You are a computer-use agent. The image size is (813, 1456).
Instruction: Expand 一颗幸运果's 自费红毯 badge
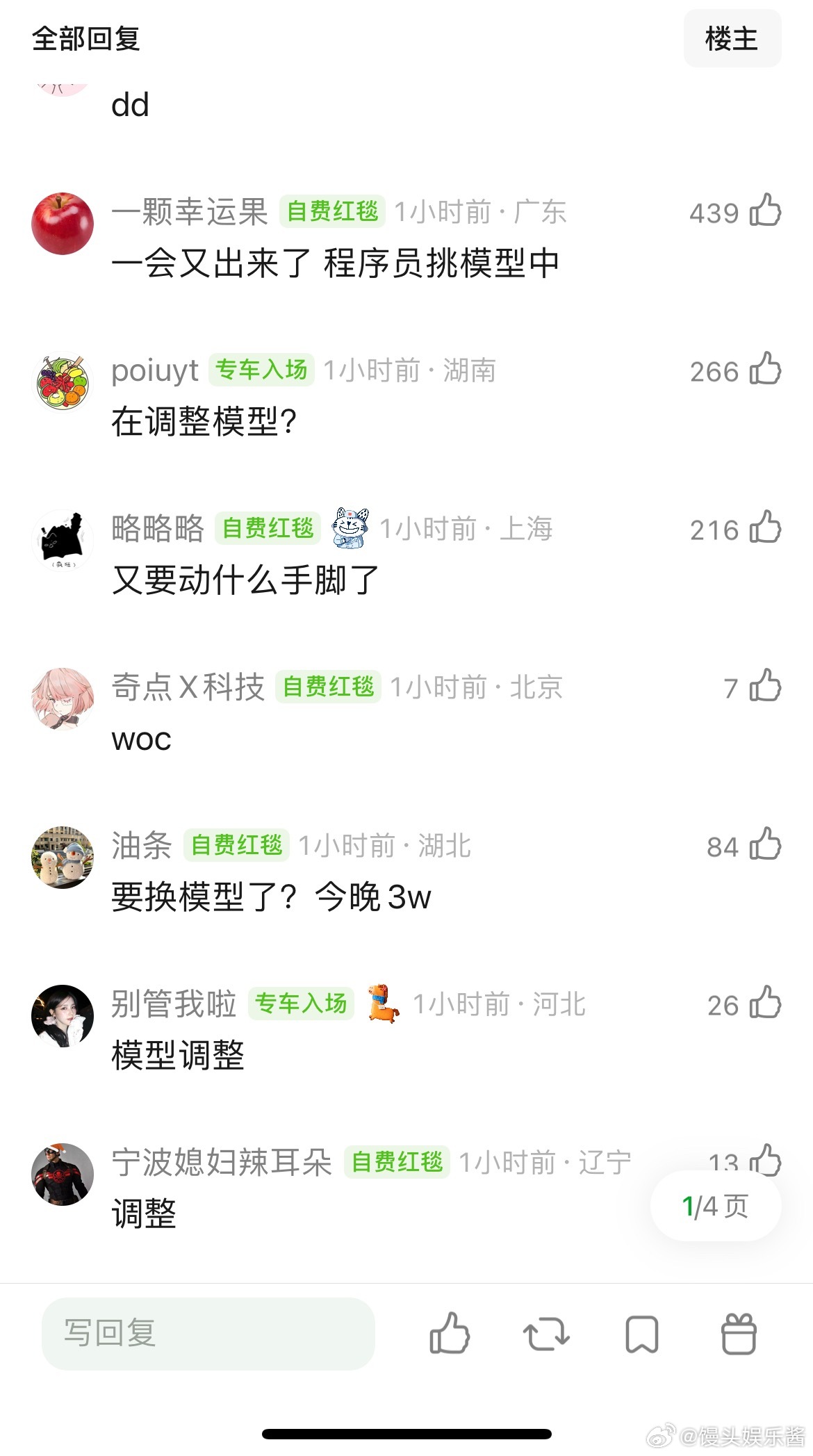(x=333, y=212)
